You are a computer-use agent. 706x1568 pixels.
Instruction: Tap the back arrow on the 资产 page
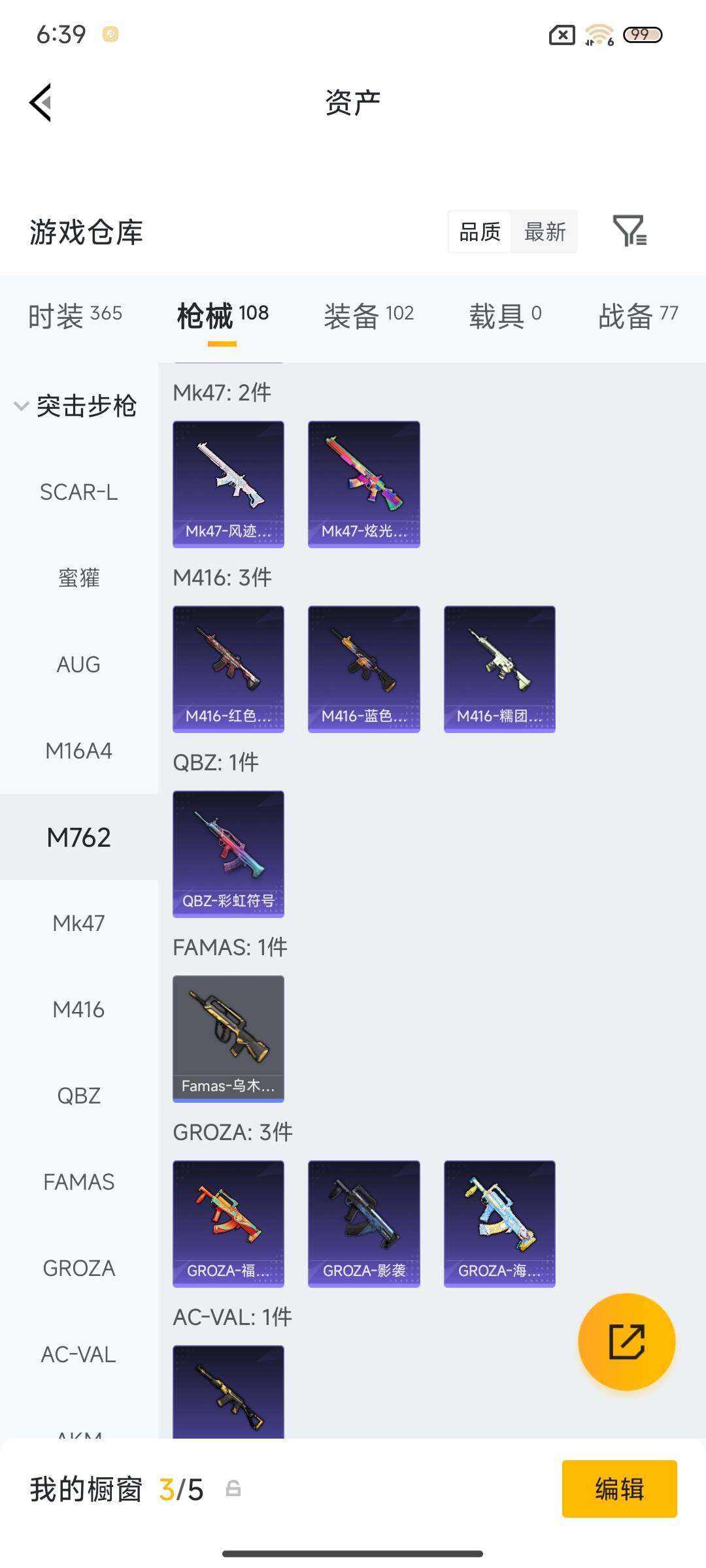pos(39,101)
